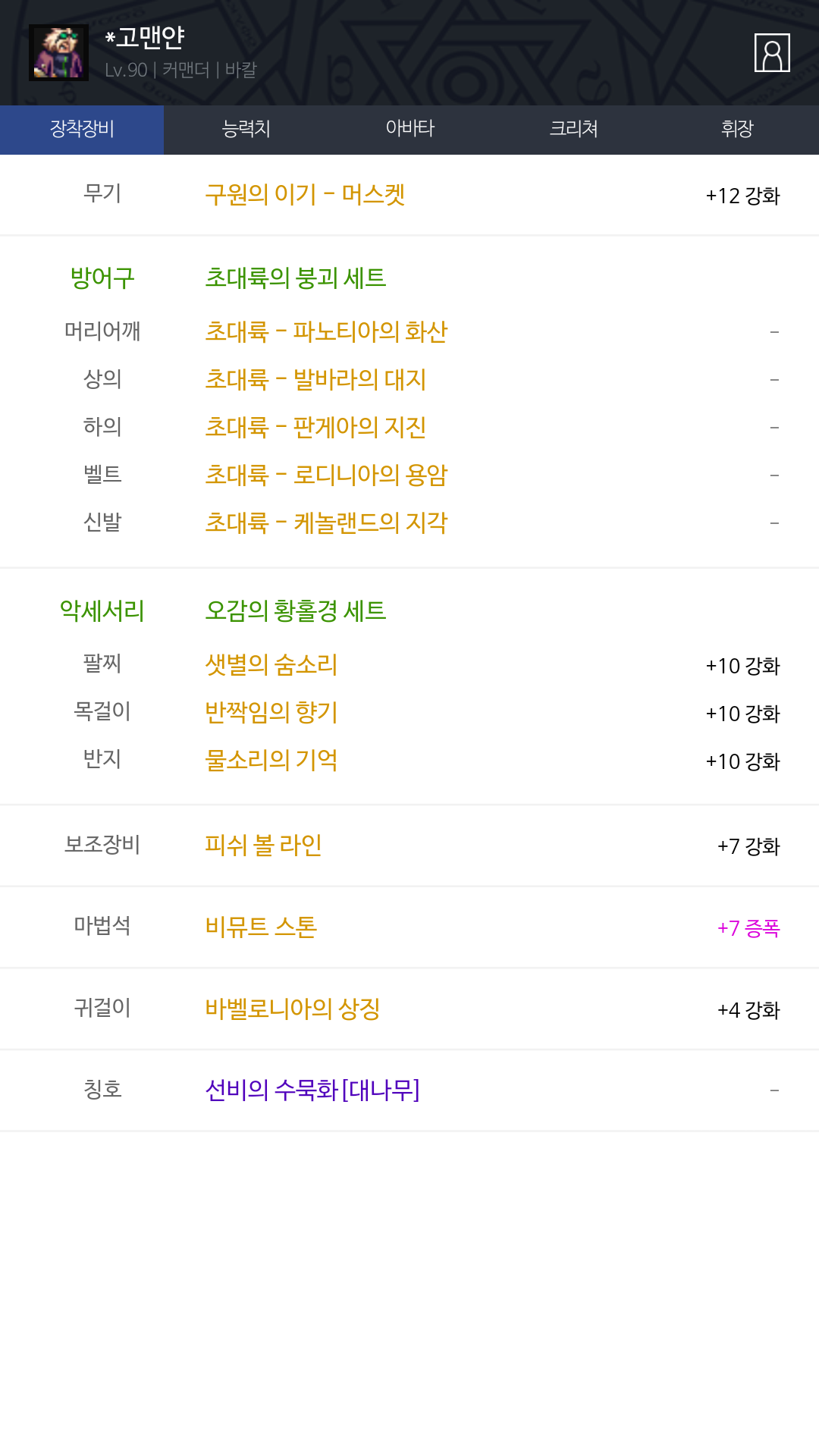The width and height of the screenshot is (819, 1456).
Task: Open armor set 초대륙의 붕괴 세트
Action: click(x=296, y=278)
